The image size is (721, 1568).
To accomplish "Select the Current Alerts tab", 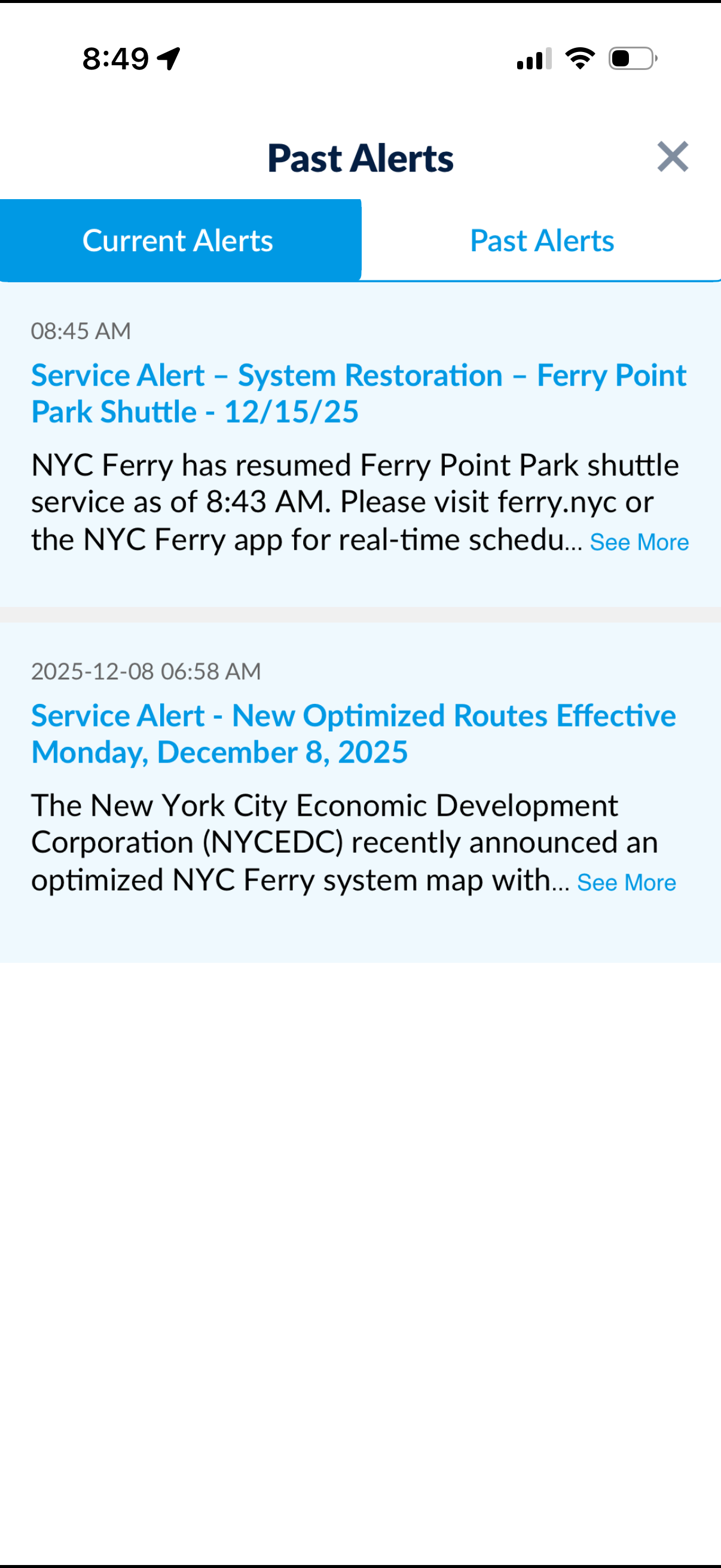I will pos(178,240).
